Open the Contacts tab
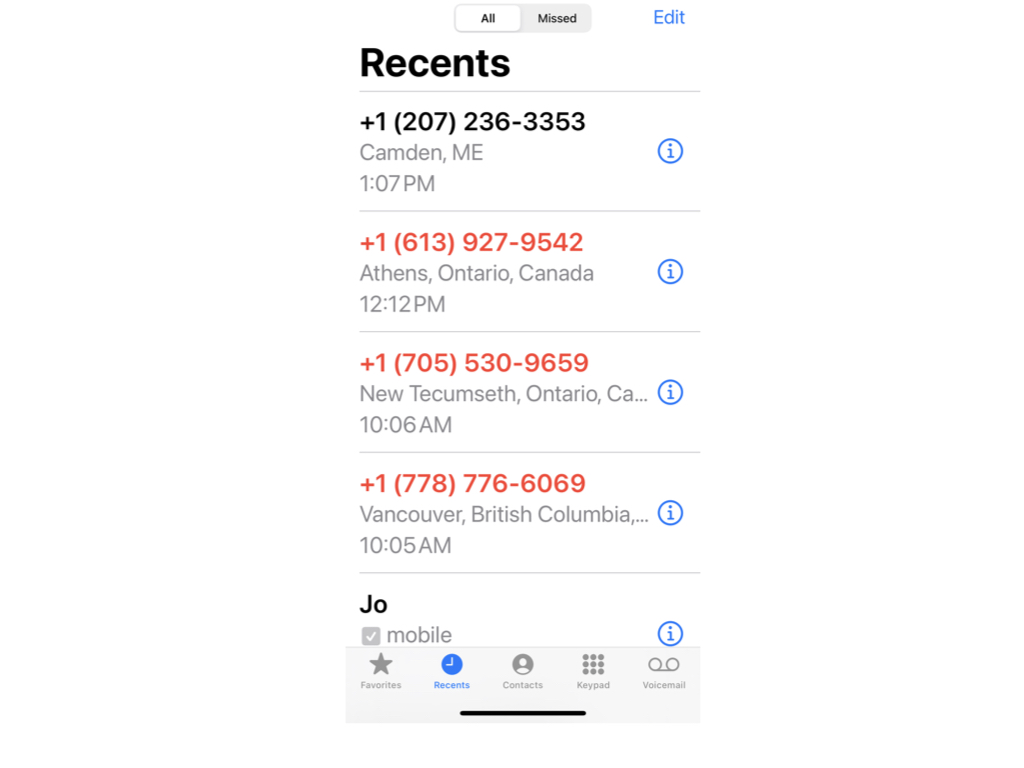The height and width of the screenshot is (768, 1024). (522, 671)
